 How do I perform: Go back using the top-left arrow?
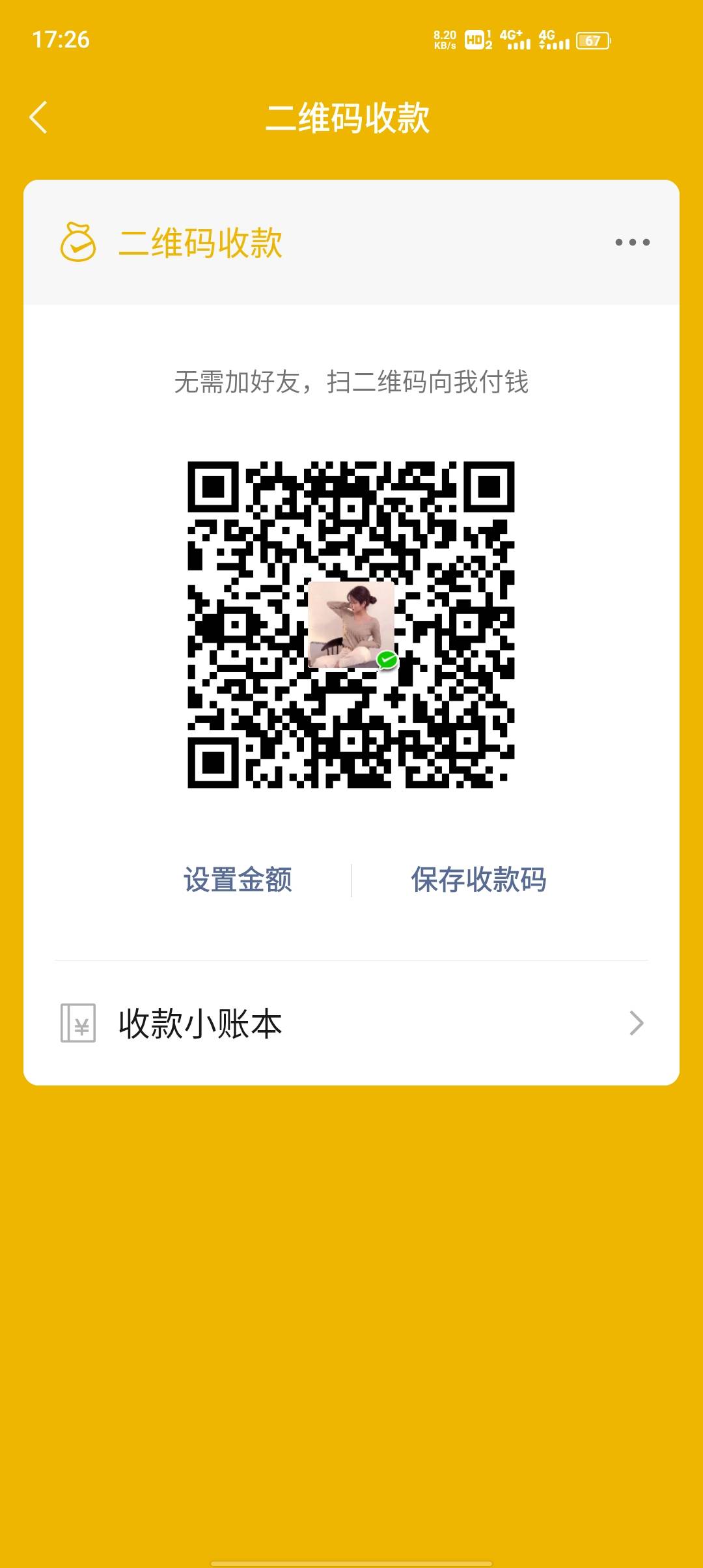coord(39,118)
